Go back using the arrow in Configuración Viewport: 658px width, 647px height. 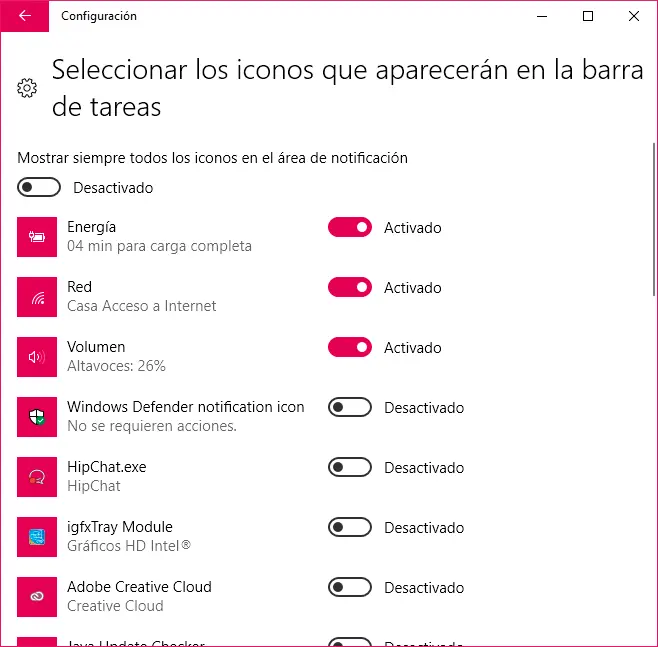24,16
